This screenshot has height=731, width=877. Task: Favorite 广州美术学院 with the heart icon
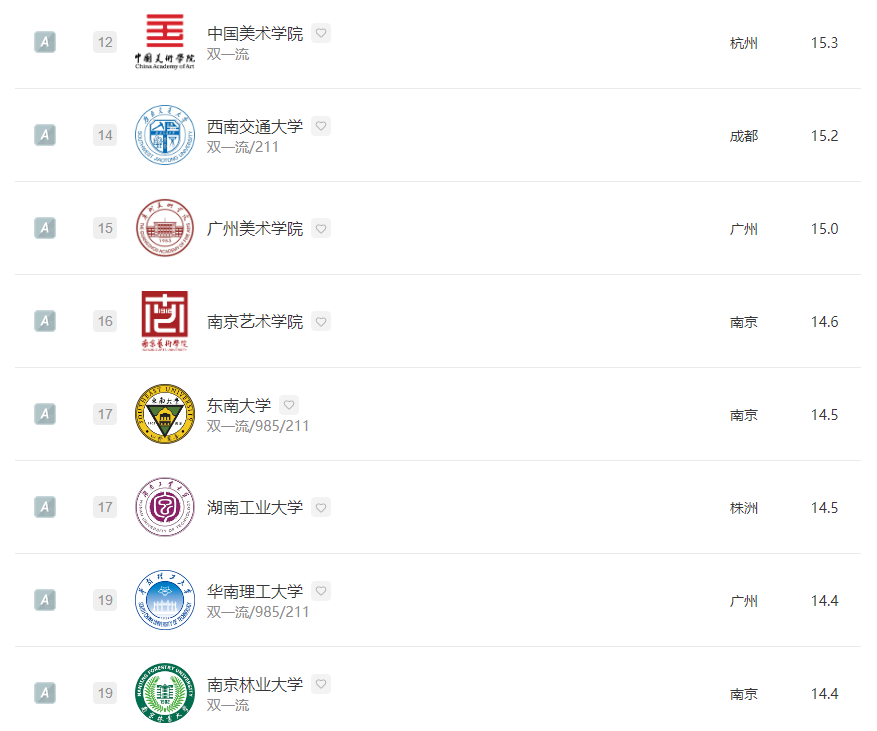321,228
